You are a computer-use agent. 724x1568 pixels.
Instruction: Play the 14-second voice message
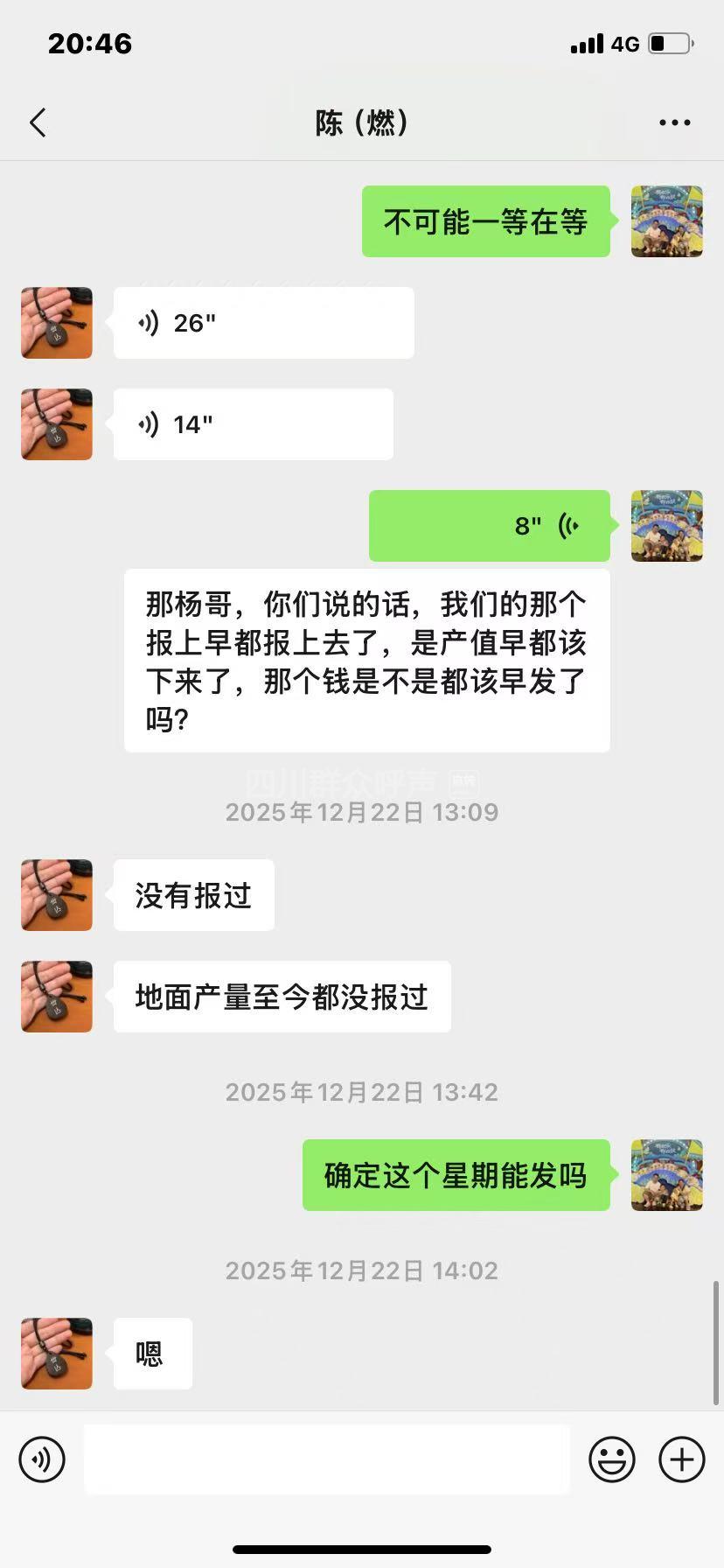coord(253,424)
